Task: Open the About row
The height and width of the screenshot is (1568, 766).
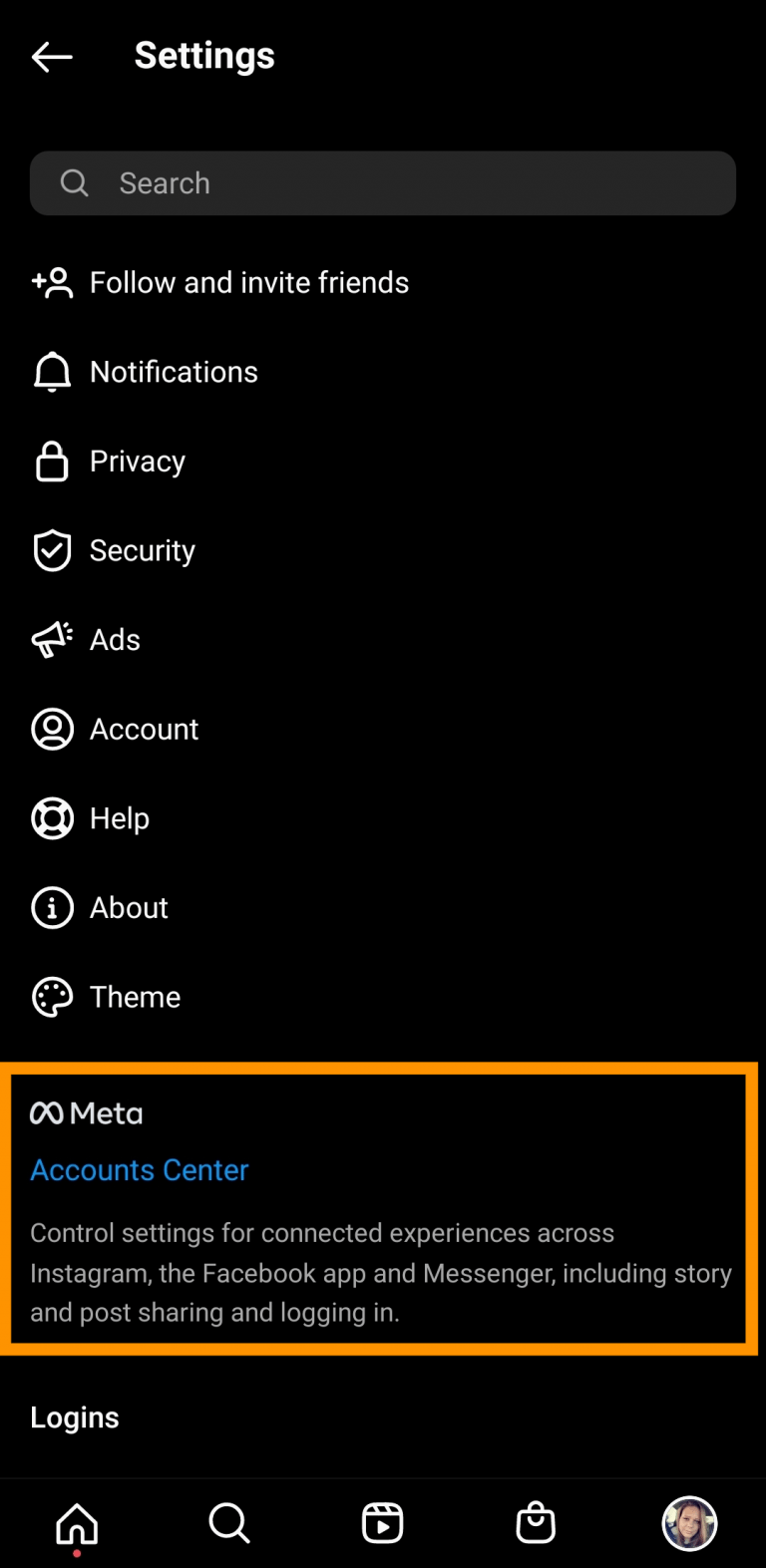Action: (x=129, y=908)
